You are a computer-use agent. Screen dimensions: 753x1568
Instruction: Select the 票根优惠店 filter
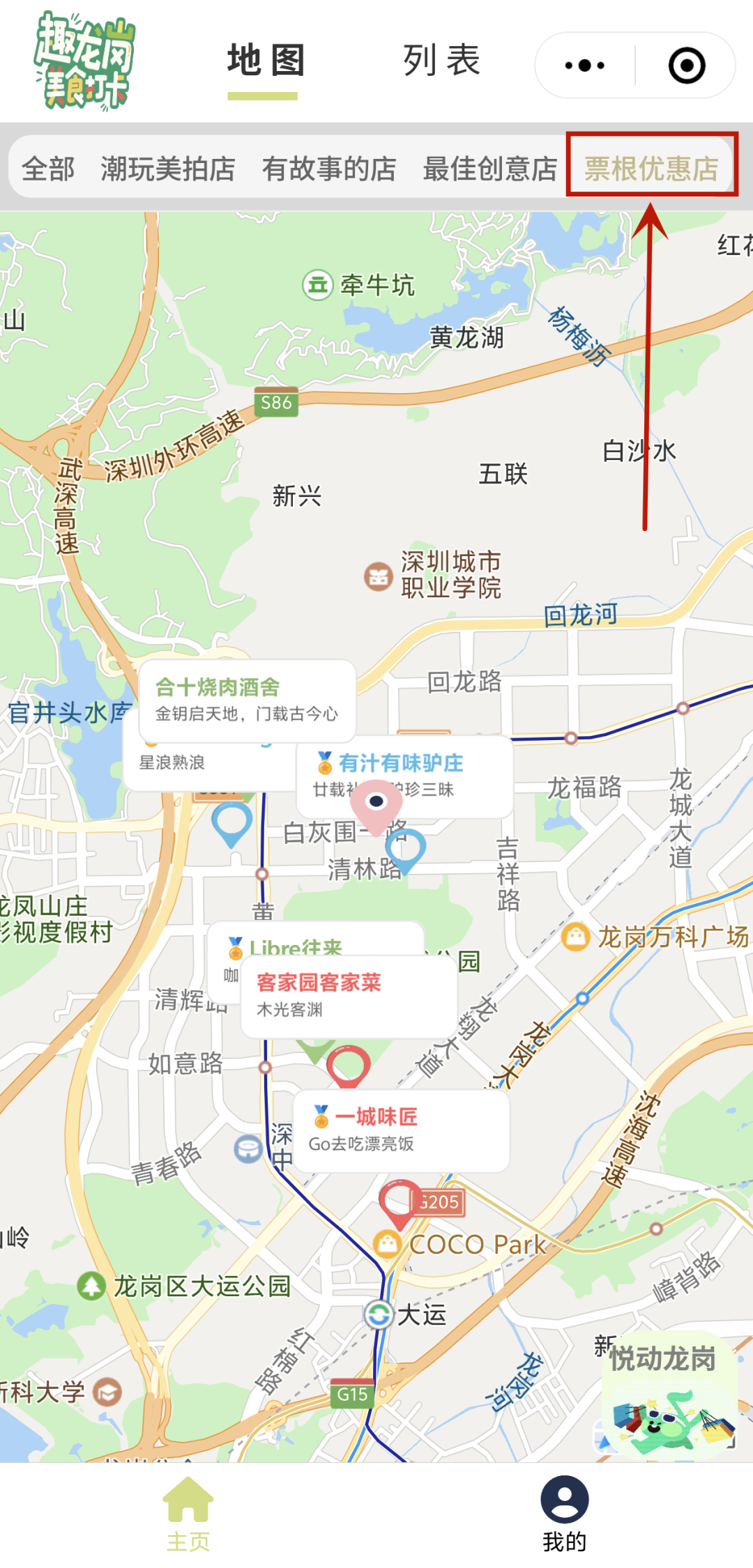point(651,169)
